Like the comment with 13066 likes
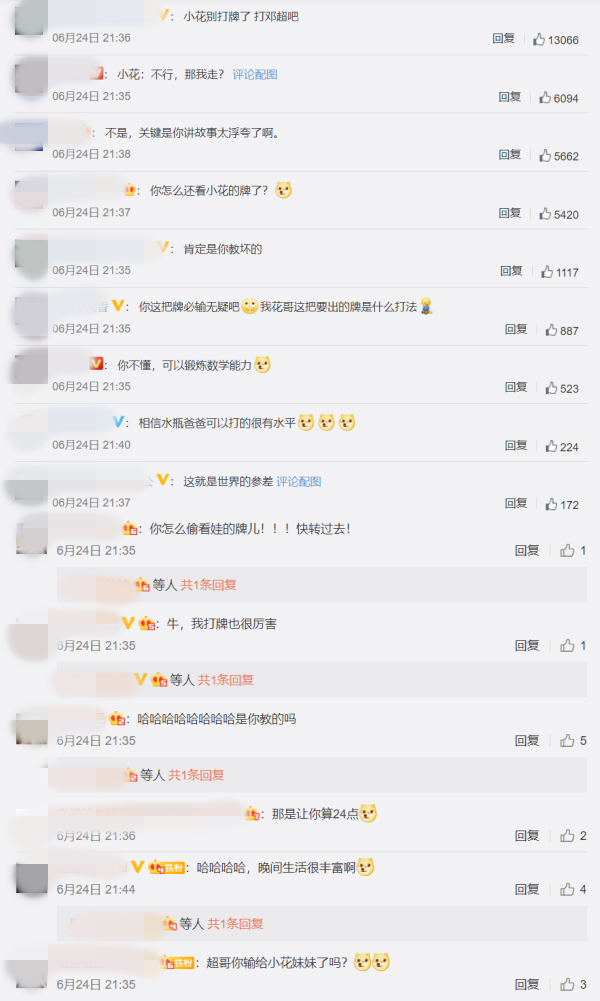The image size is (600, 1001). pyautogui.click(x=540, y=39)
